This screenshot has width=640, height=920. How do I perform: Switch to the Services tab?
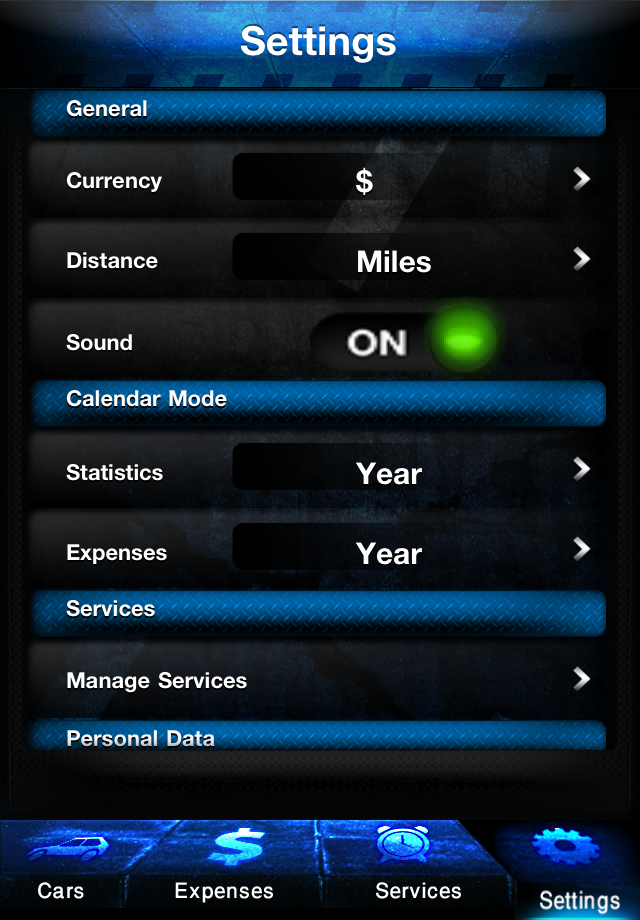[417, 868]
